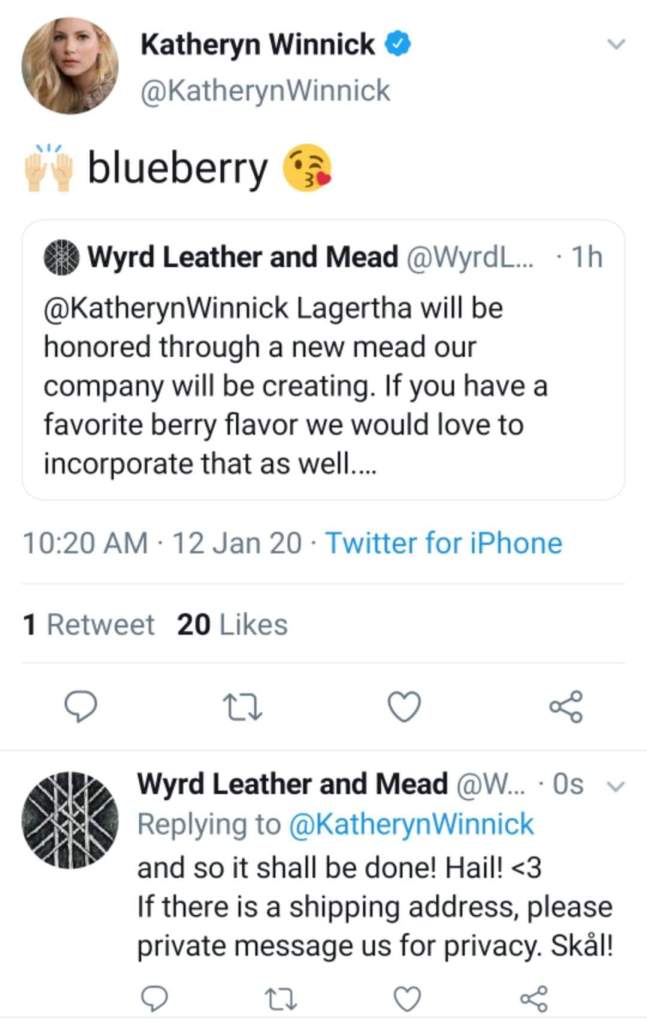Retweet Katheryn Winnick's blueberry tweet
The height and width of the screenshot is (1024, 647).
click(x=241, y=708)
